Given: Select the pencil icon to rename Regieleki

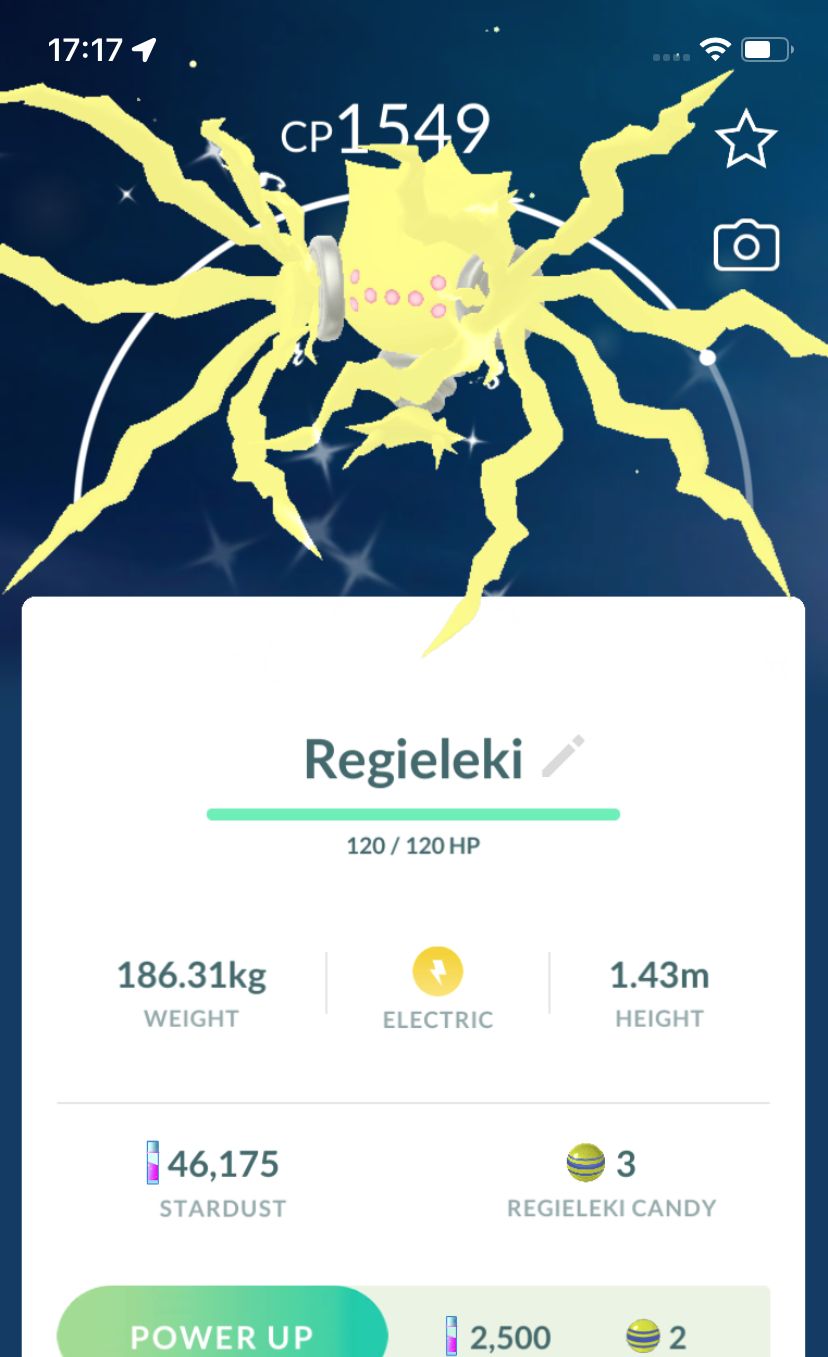Looking at the screenshot, I should [x=563, y=758].
